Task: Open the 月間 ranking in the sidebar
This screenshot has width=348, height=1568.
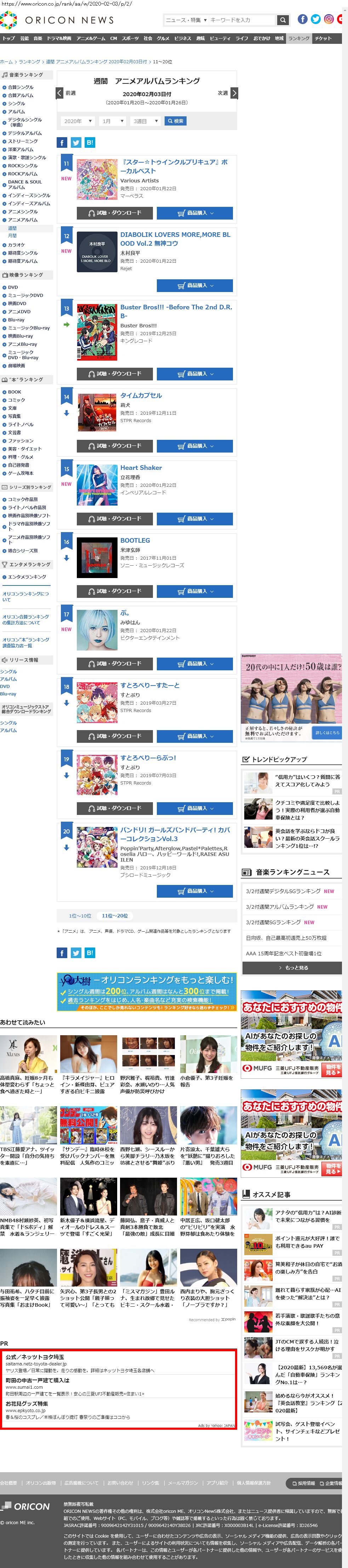Action: tap(12, 235)
